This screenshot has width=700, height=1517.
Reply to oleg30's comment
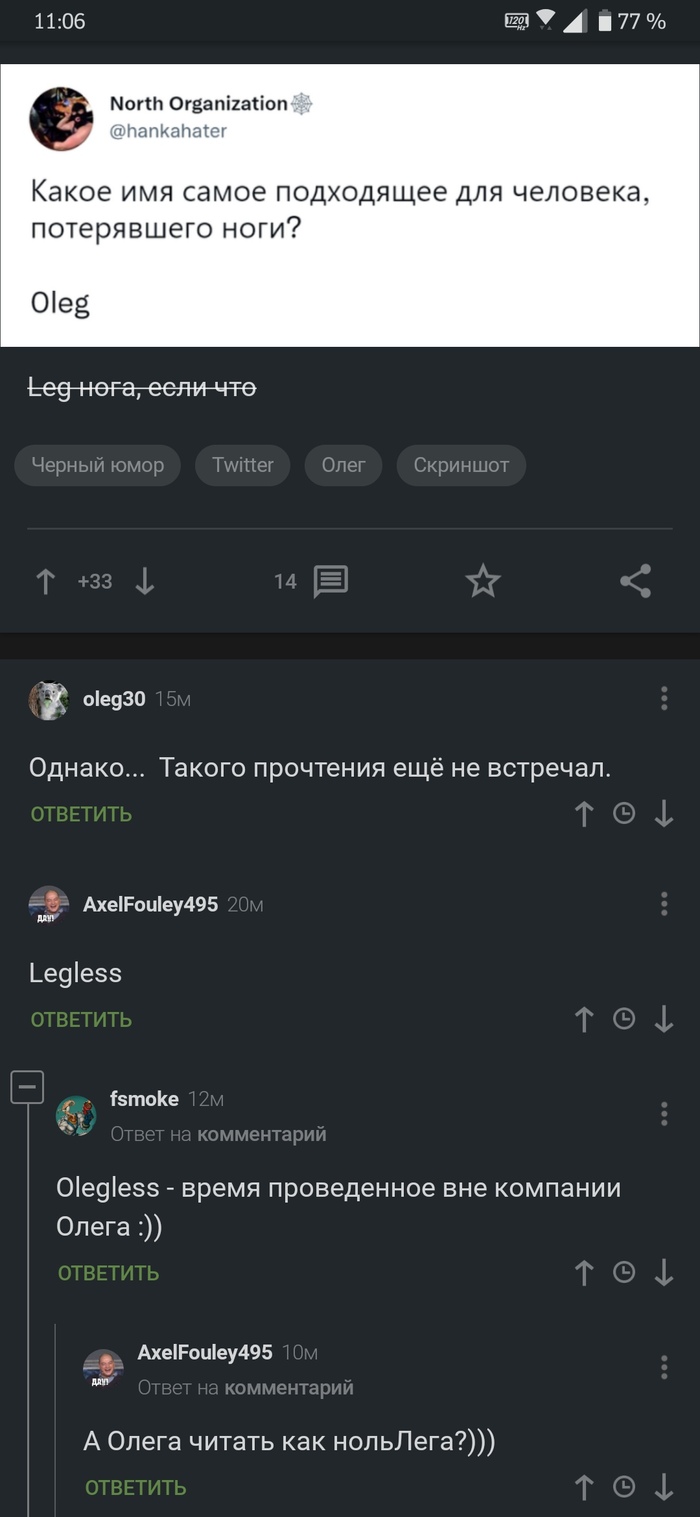[x=81, y=814]
